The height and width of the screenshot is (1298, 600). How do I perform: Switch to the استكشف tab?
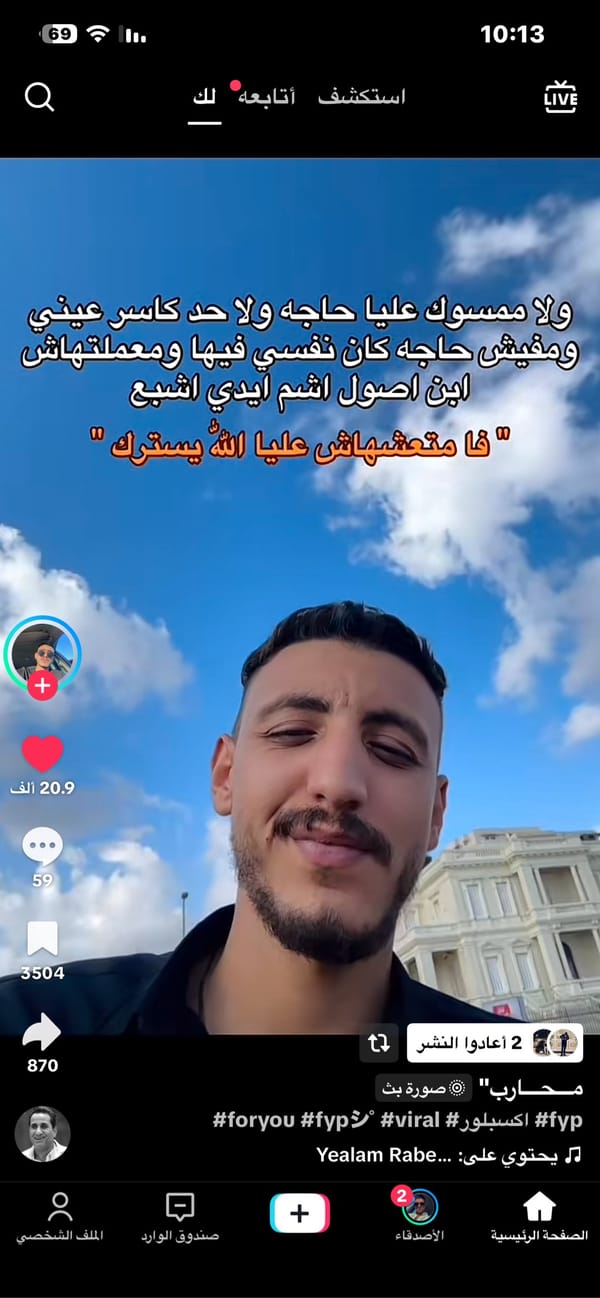pyautogui.click(x=362, y=97)
